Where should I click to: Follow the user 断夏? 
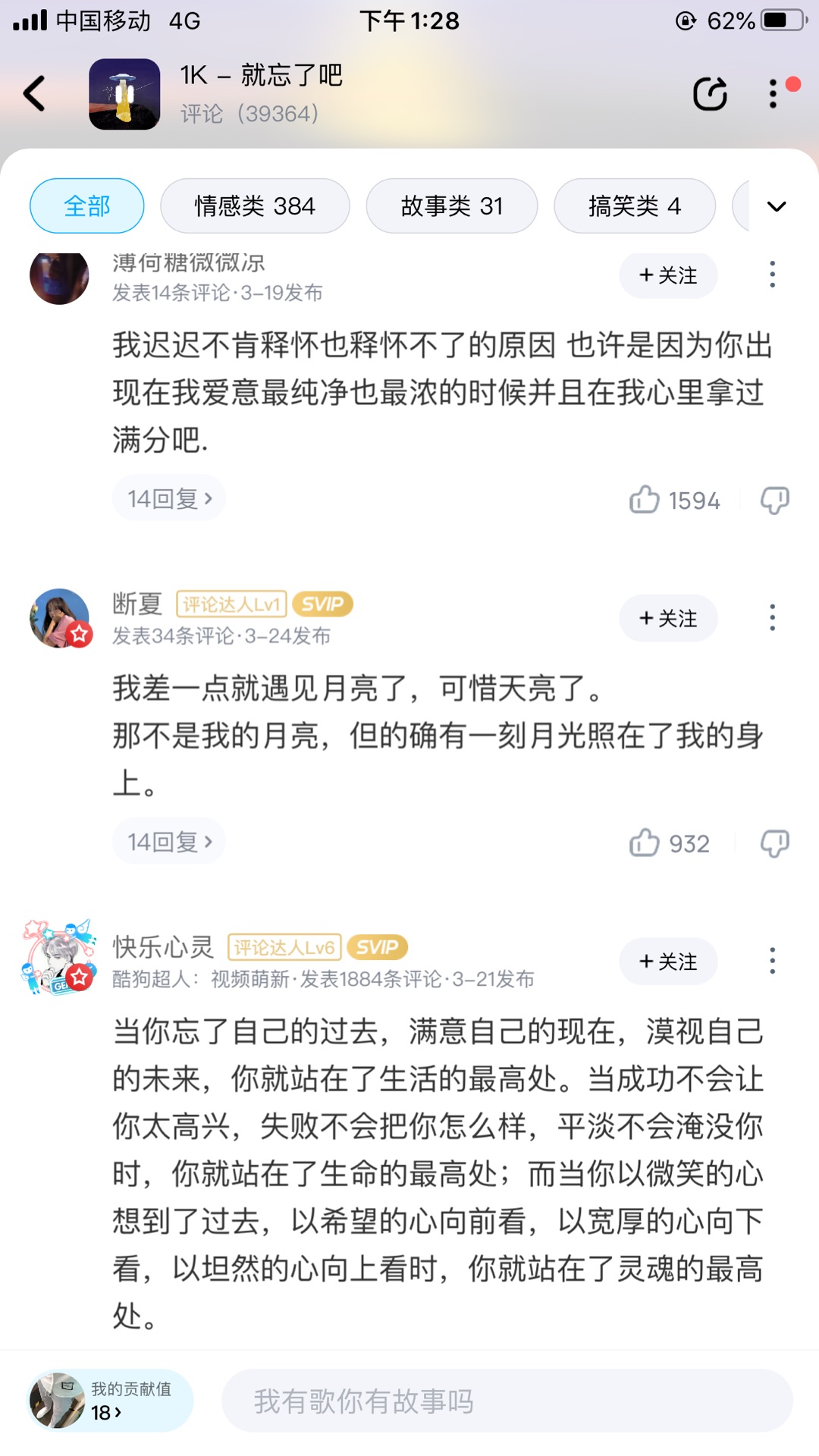coord(668,618)
